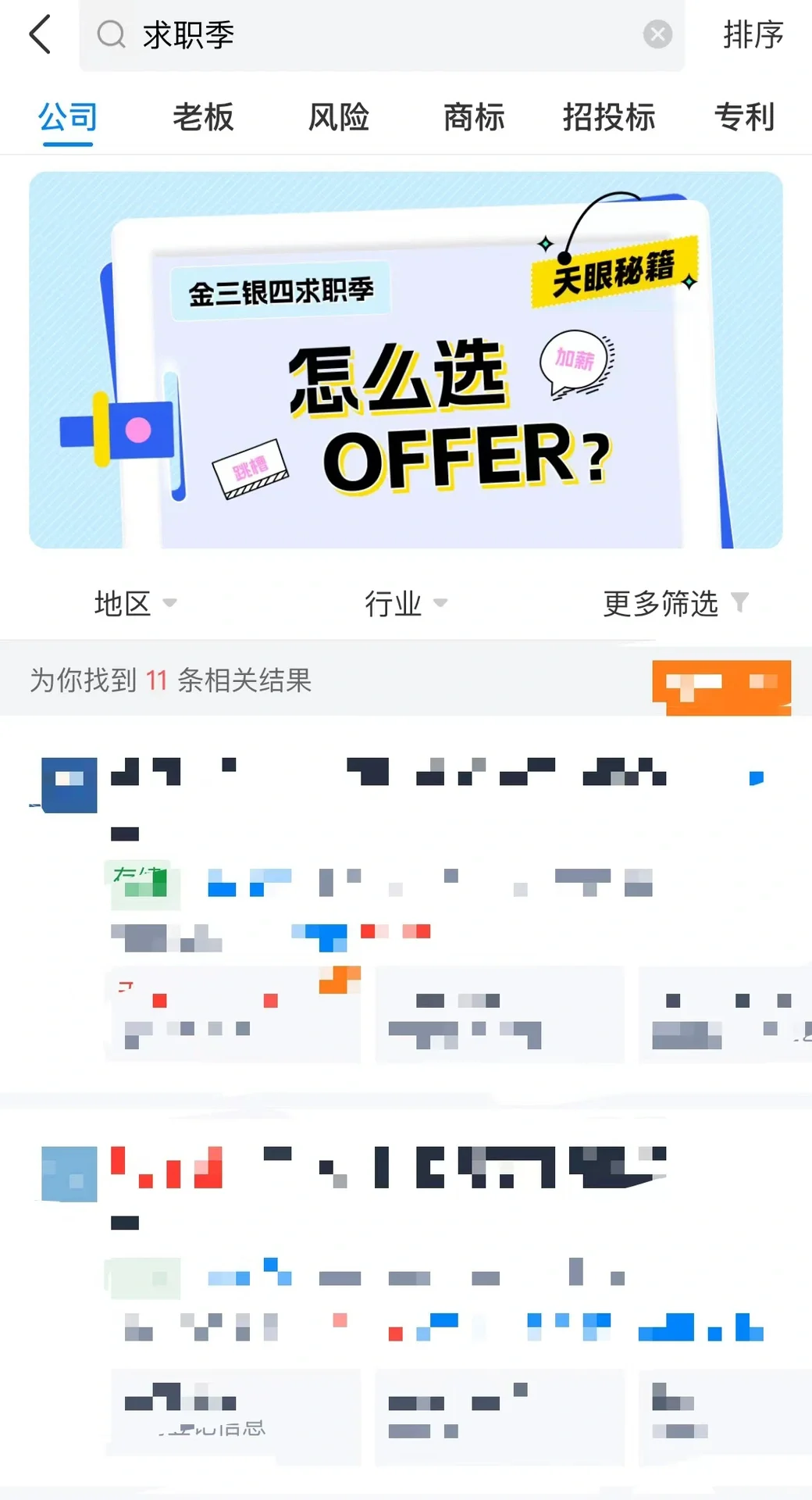Select the 公司 tab

point(68,117)
